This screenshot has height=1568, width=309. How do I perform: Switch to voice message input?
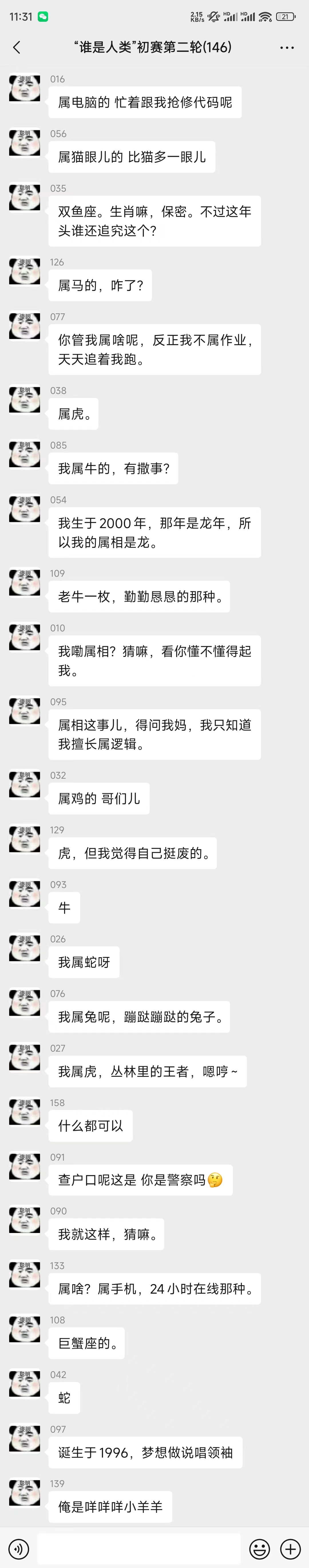[x=19, y=1548]
